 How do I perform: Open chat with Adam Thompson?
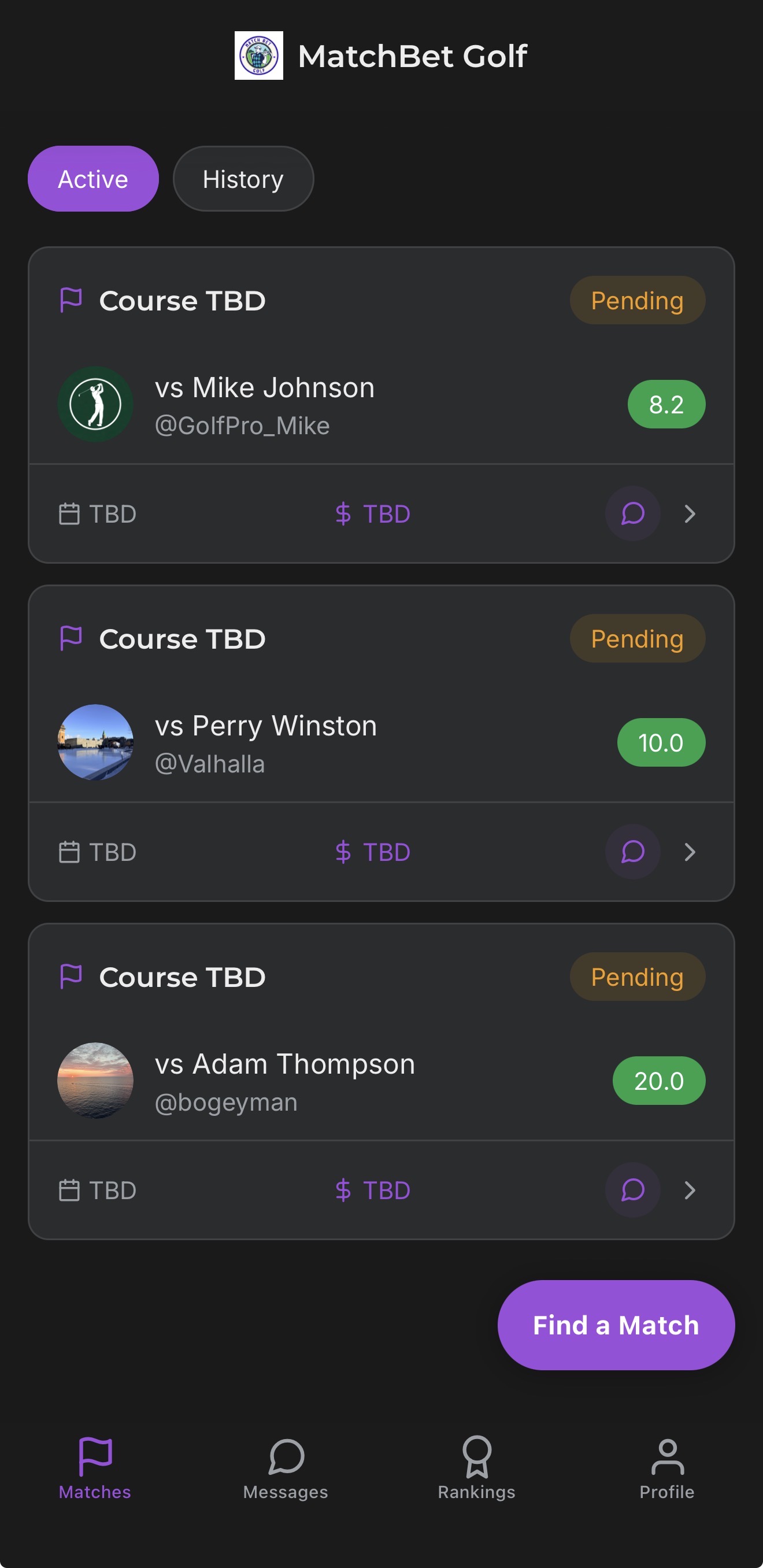click(x=632, y=1190)
